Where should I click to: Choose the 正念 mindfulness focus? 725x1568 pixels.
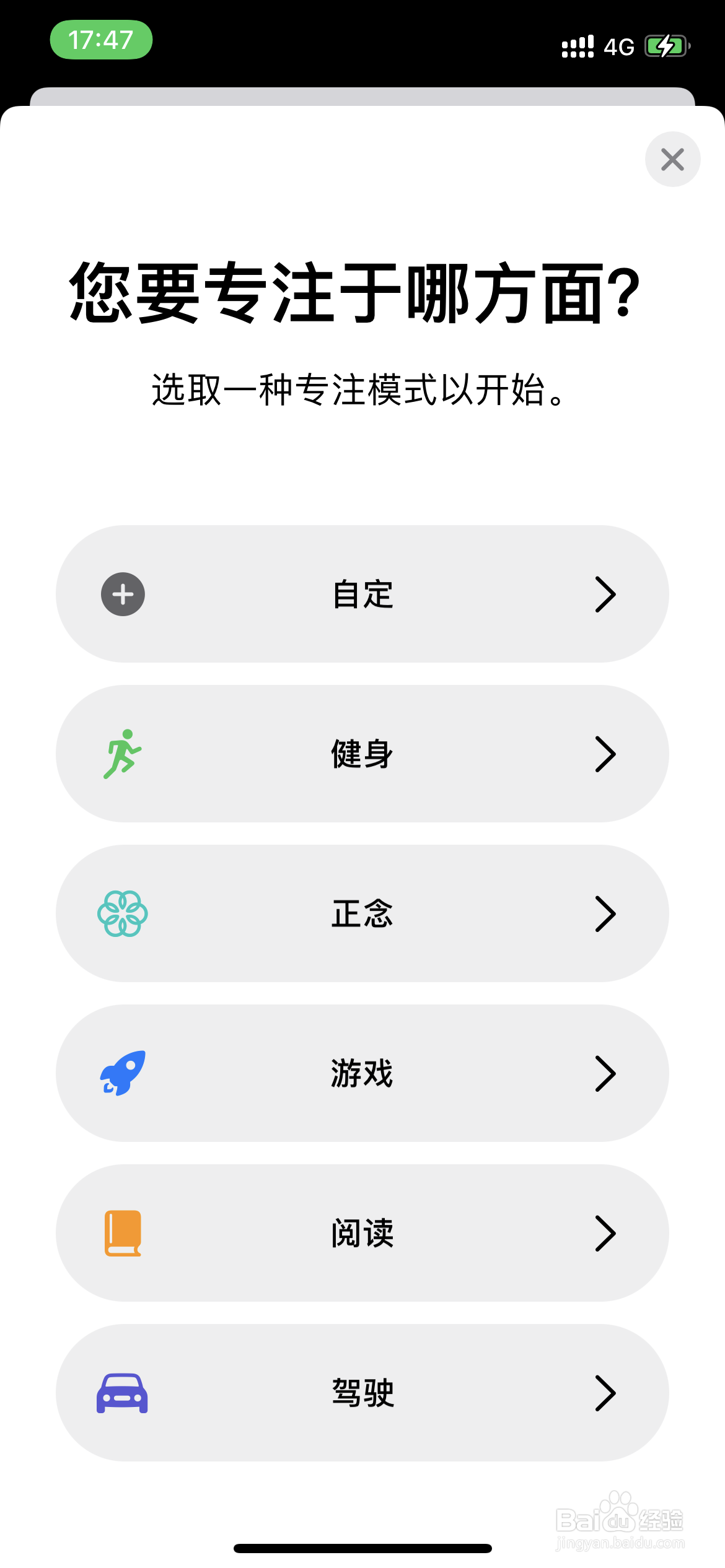(362, 913)
